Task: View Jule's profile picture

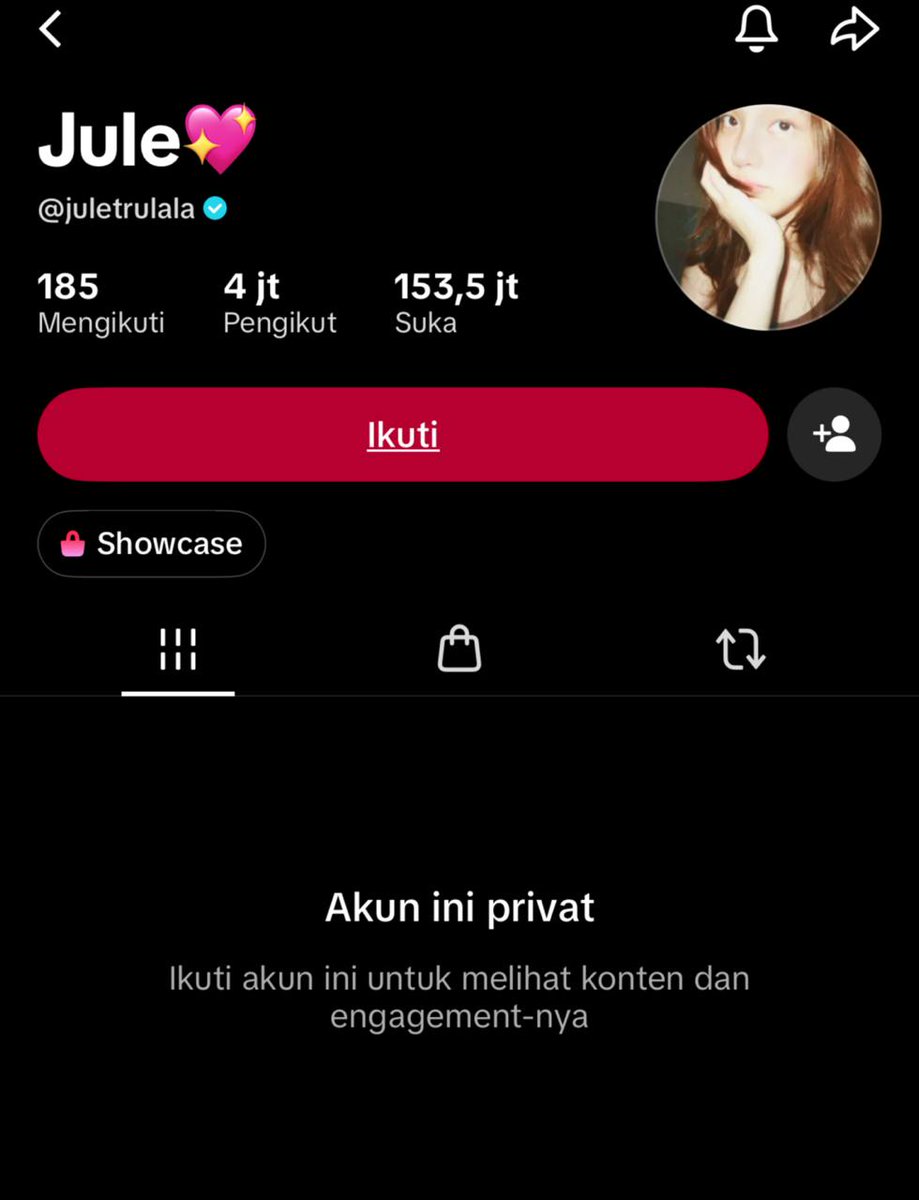Action: point(768,217)
